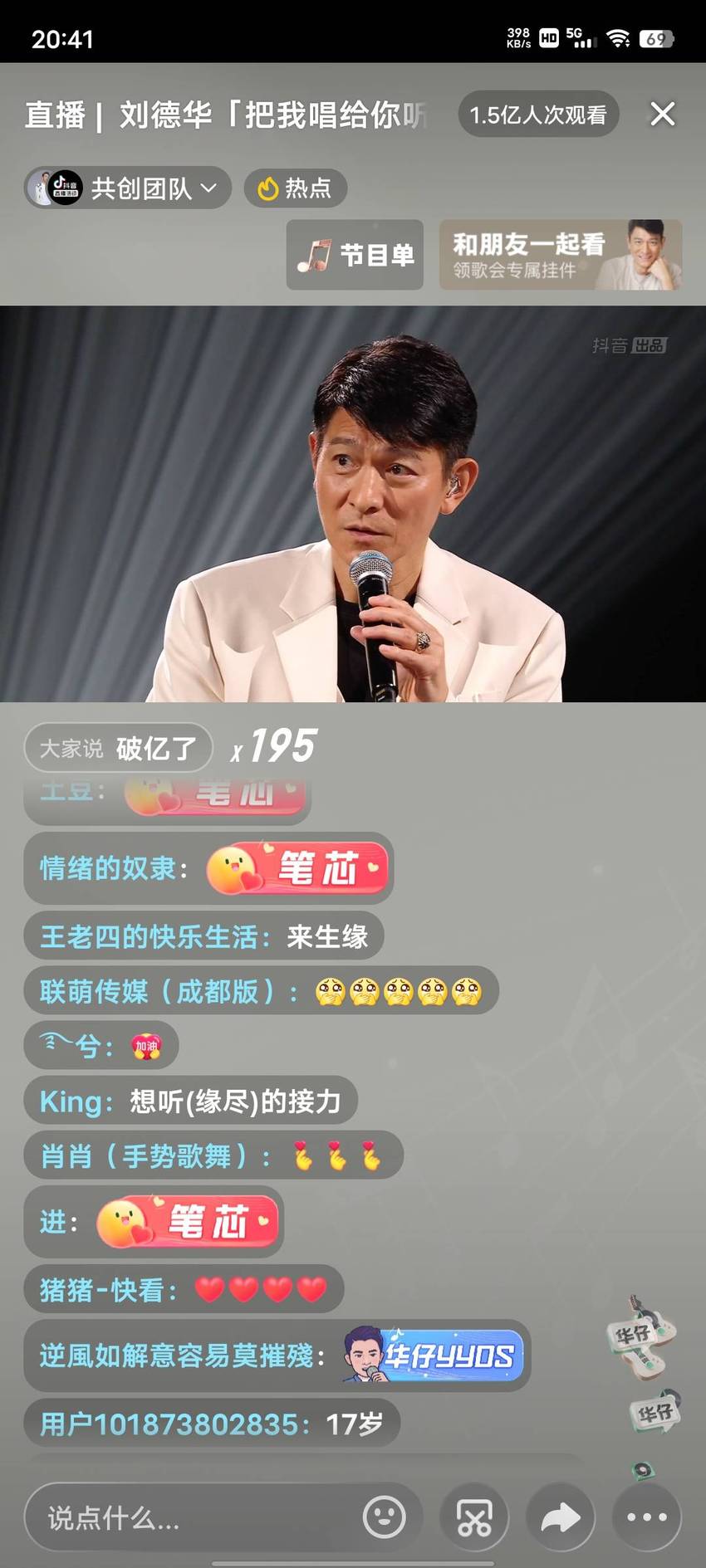The width and height of the screenshot is (706, 1568).
Task: Close the live stream
Action: point(662,114)
